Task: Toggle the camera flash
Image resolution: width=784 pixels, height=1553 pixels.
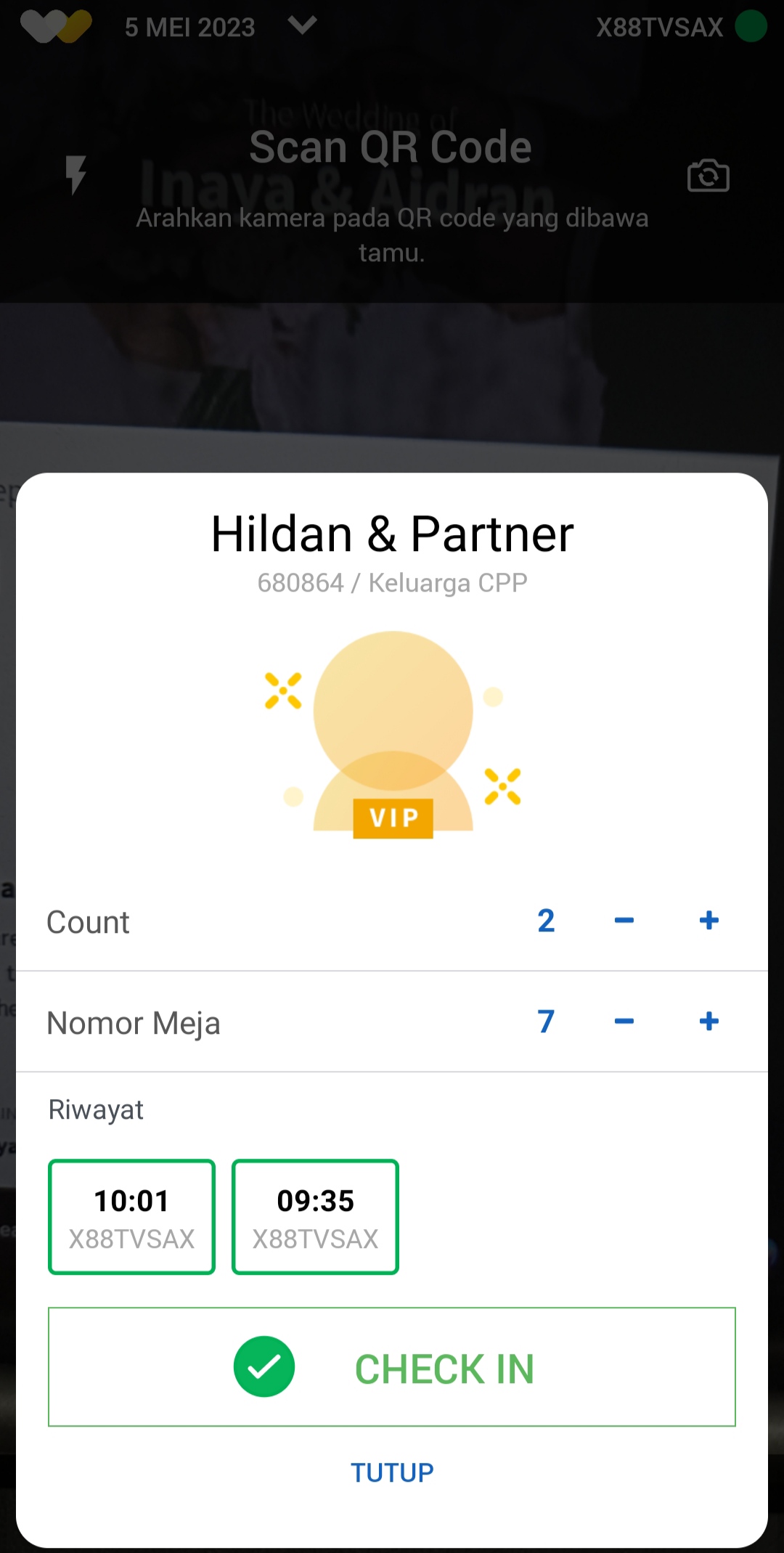Action: coord(75,175)
